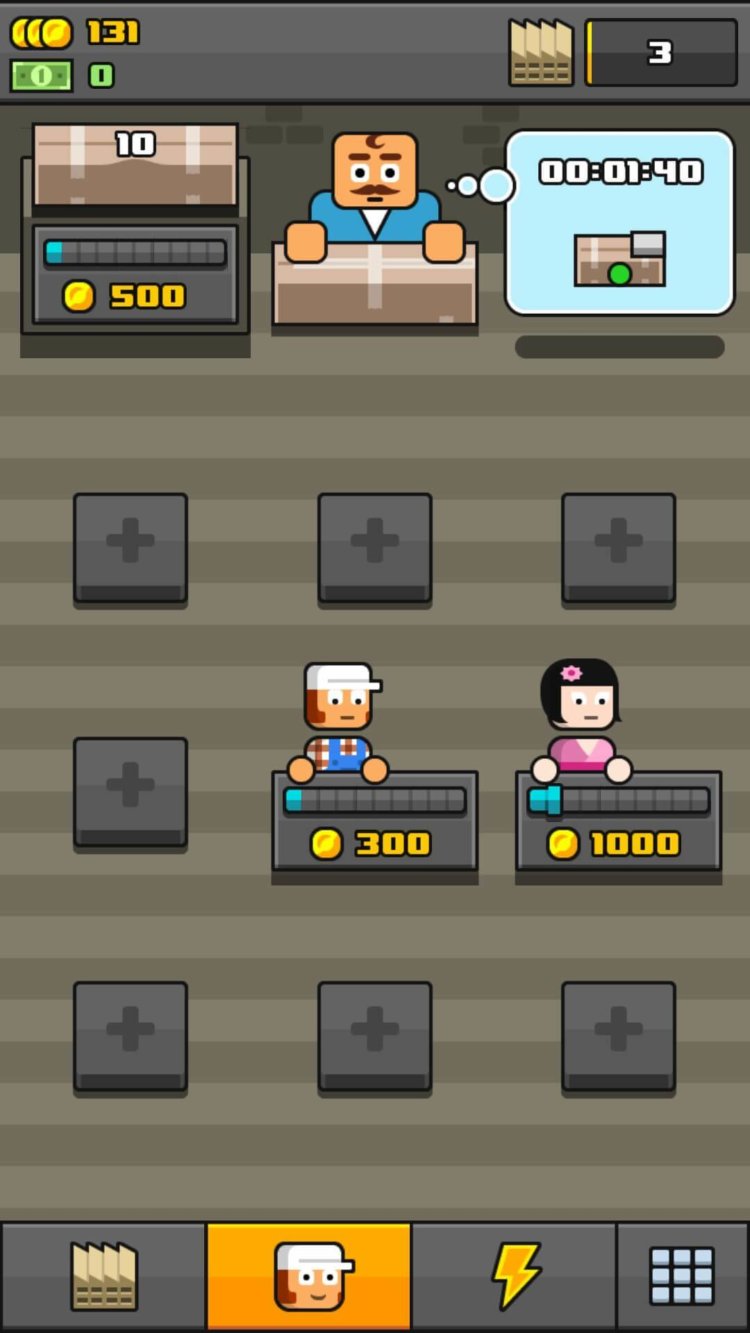Image resolution: width=750 pixels, height=1333 pixels.
Task: Open the lightning bolt boosts tab
Action: pyautogui.click(x=514, y=1276)
